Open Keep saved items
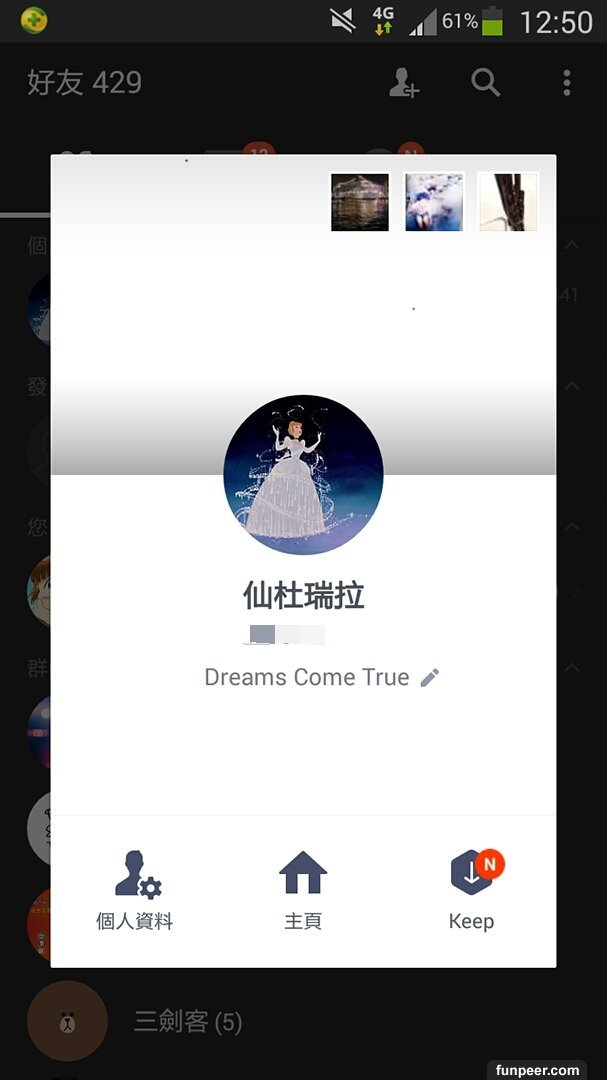607x1080 pixels. point(471,889)
